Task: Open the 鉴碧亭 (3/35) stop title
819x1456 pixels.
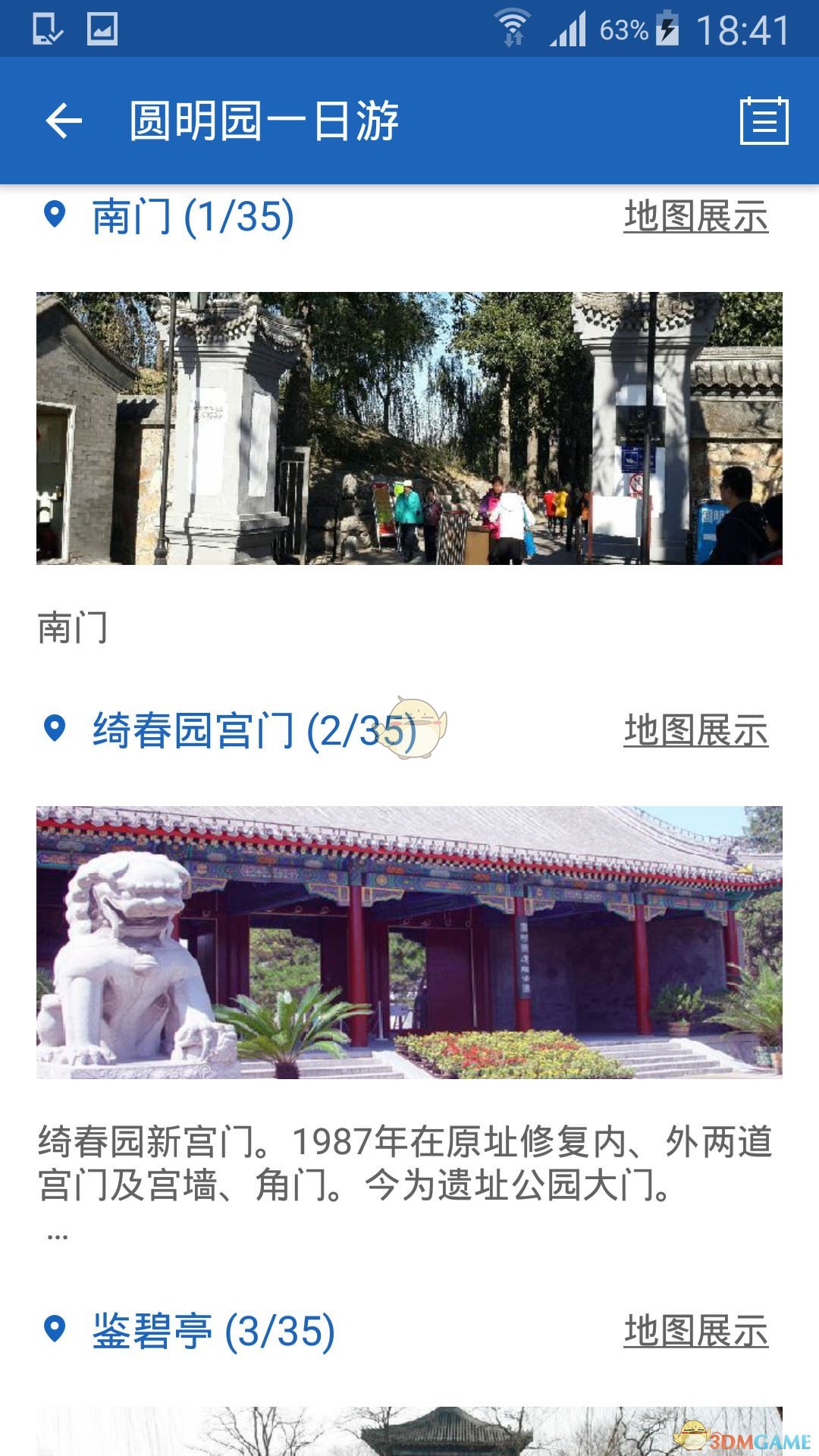Action: click(213, 1332)
